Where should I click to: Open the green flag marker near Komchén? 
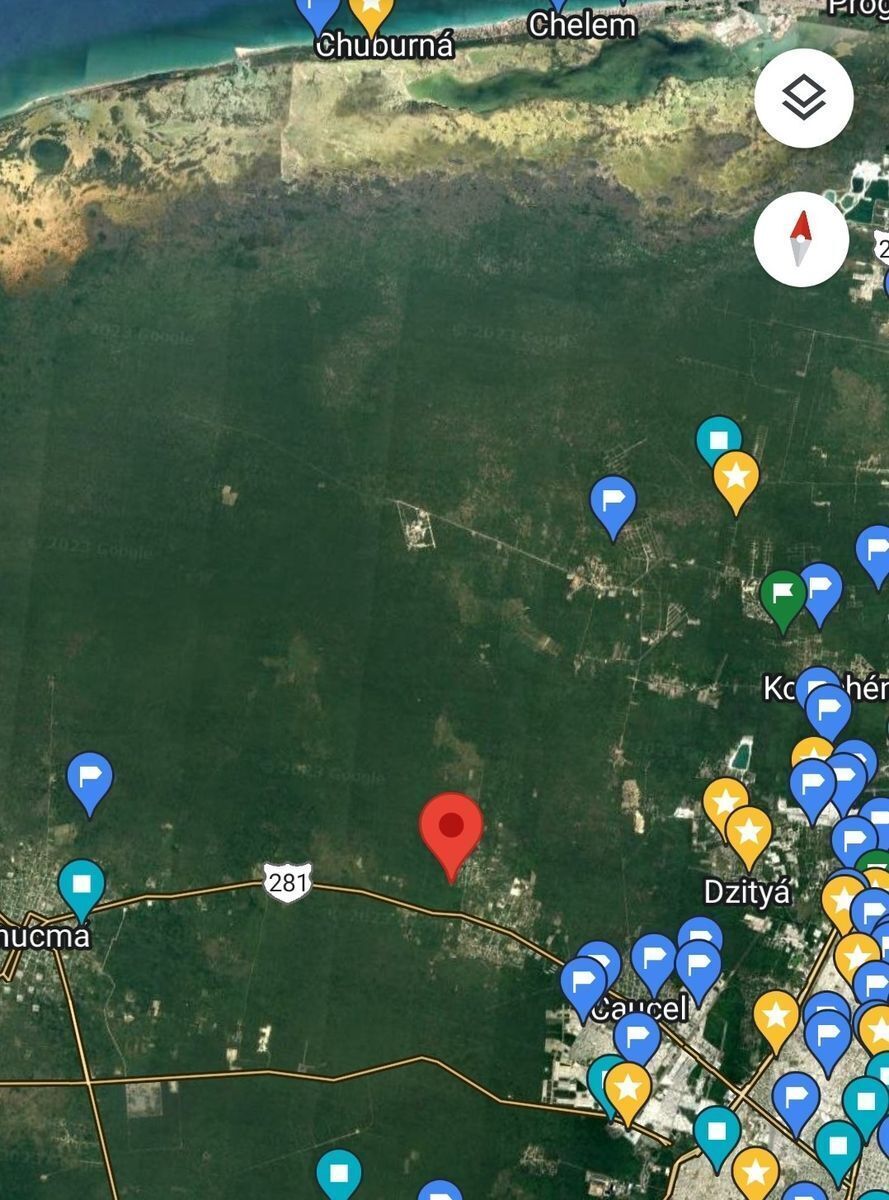click(x=783, y=596)
